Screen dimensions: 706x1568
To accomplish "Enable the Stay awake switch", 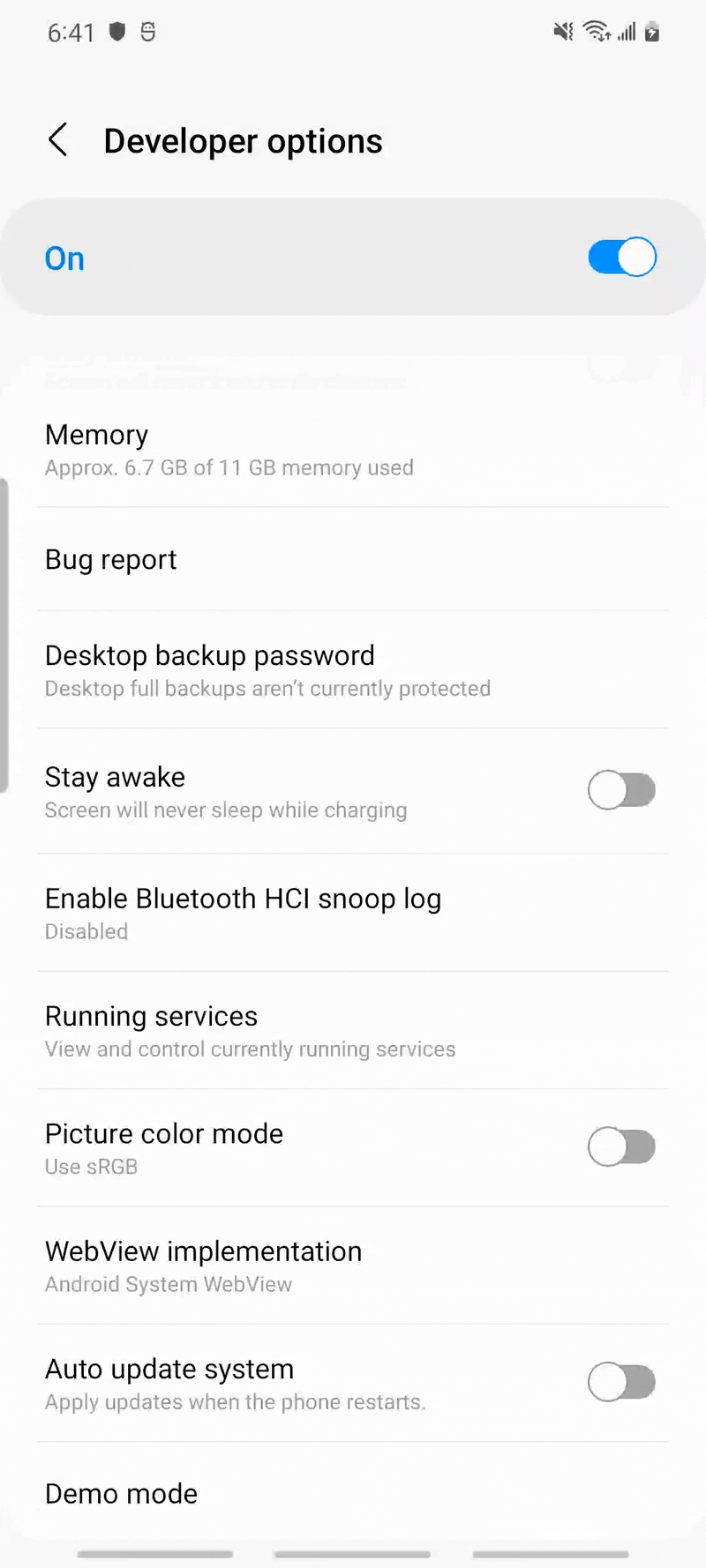I will click(x=621, y=790).
